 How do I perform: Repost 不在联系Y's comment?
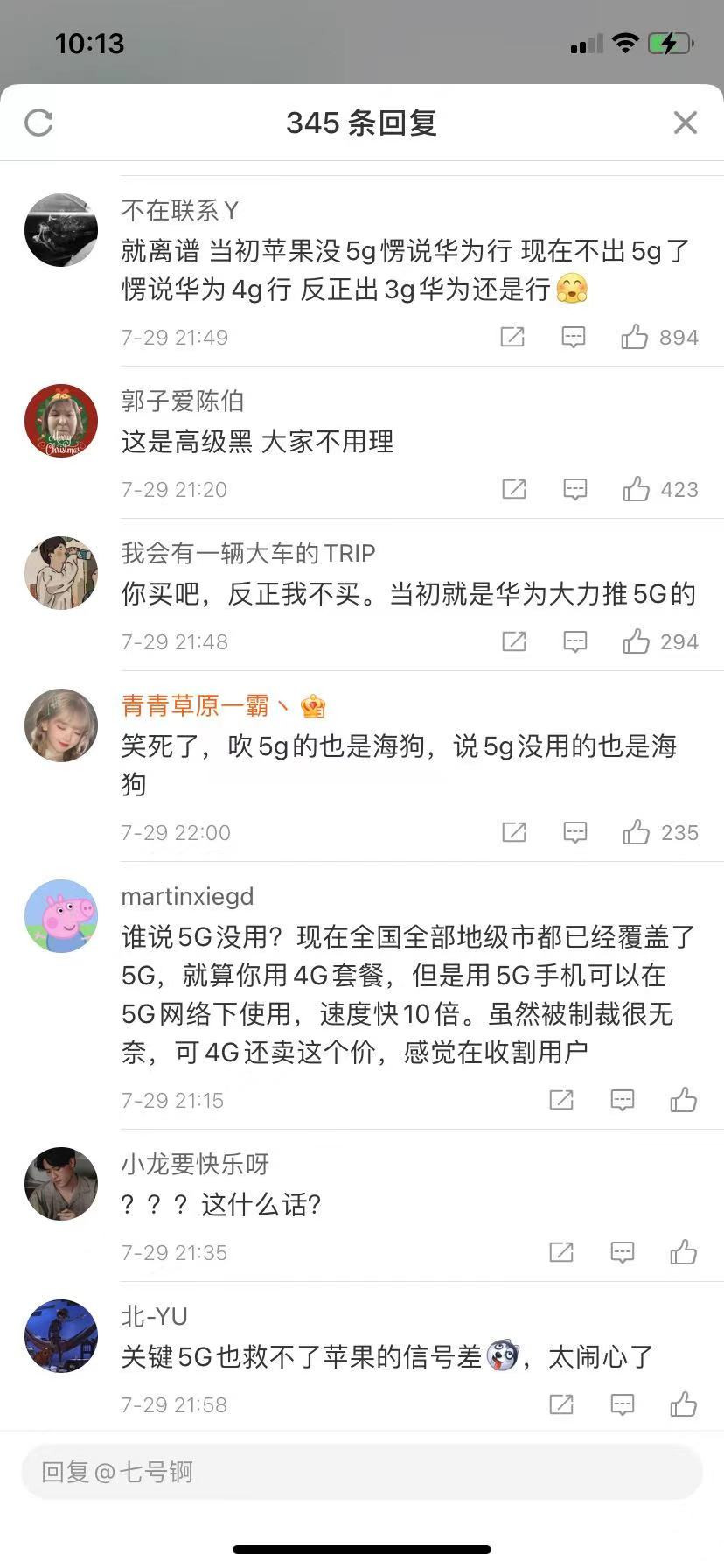[512, 338]
